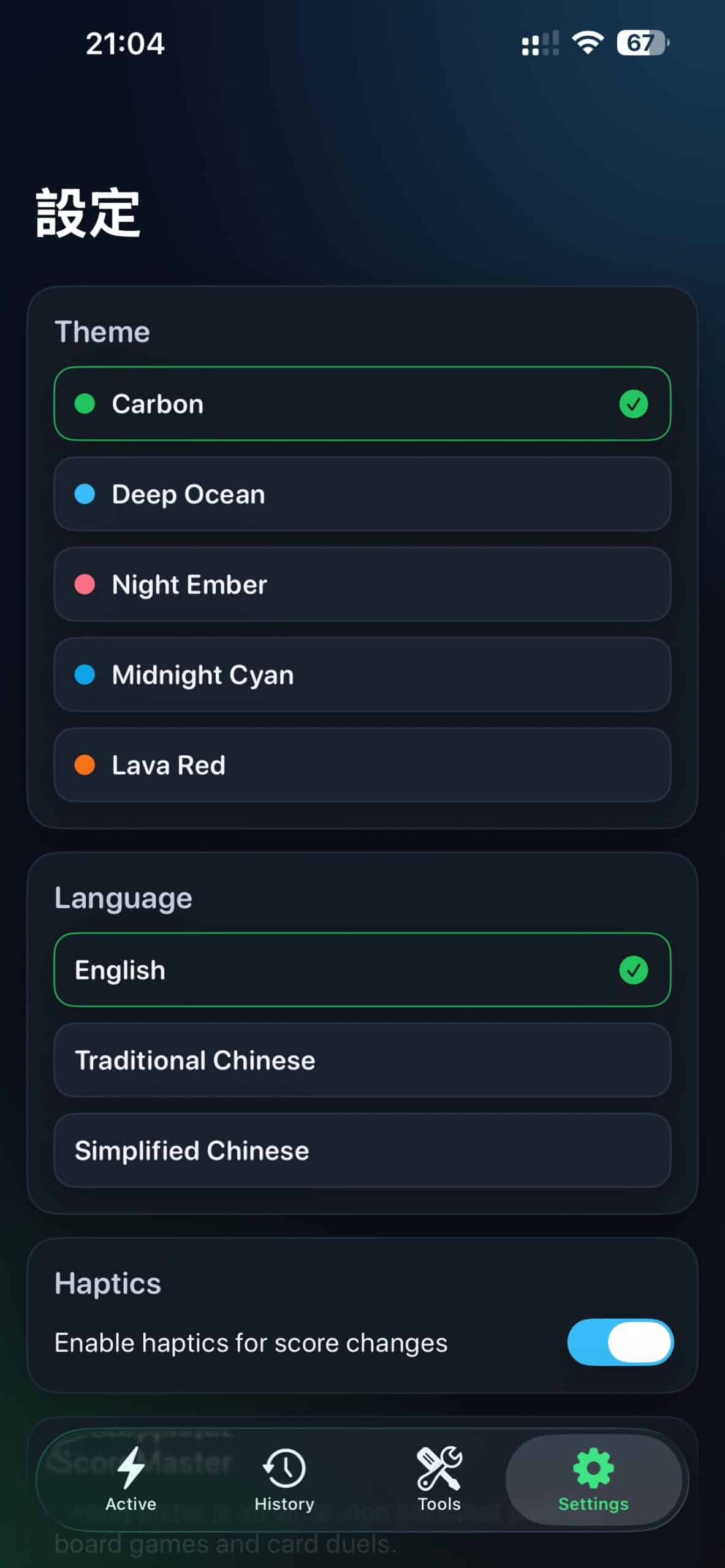Tap the pink dot beside Night Ember
725x1568 pixels.
point(85,584)
